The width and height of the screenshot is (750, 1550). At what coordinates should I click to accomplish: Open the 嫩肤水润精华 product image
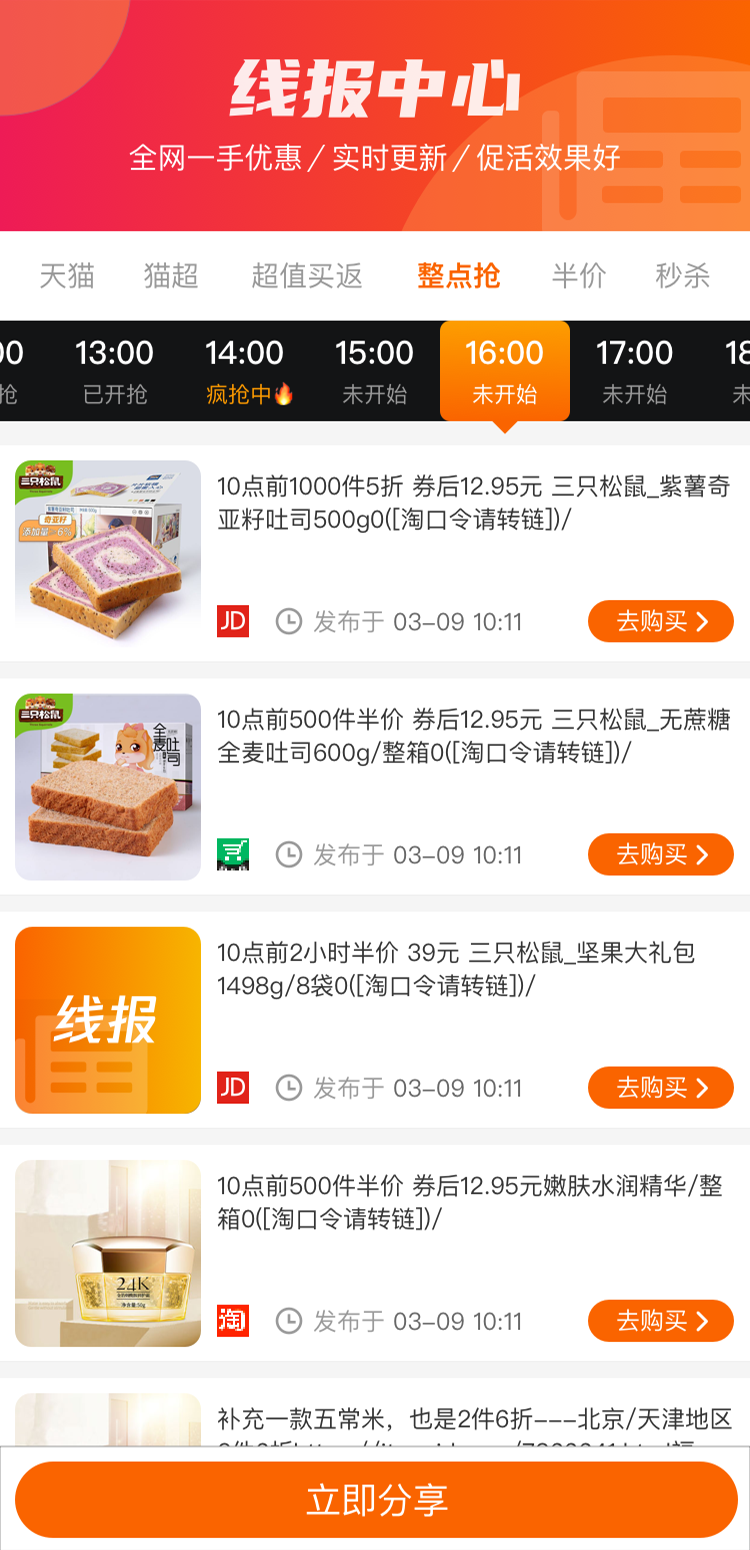(108, 1253)
